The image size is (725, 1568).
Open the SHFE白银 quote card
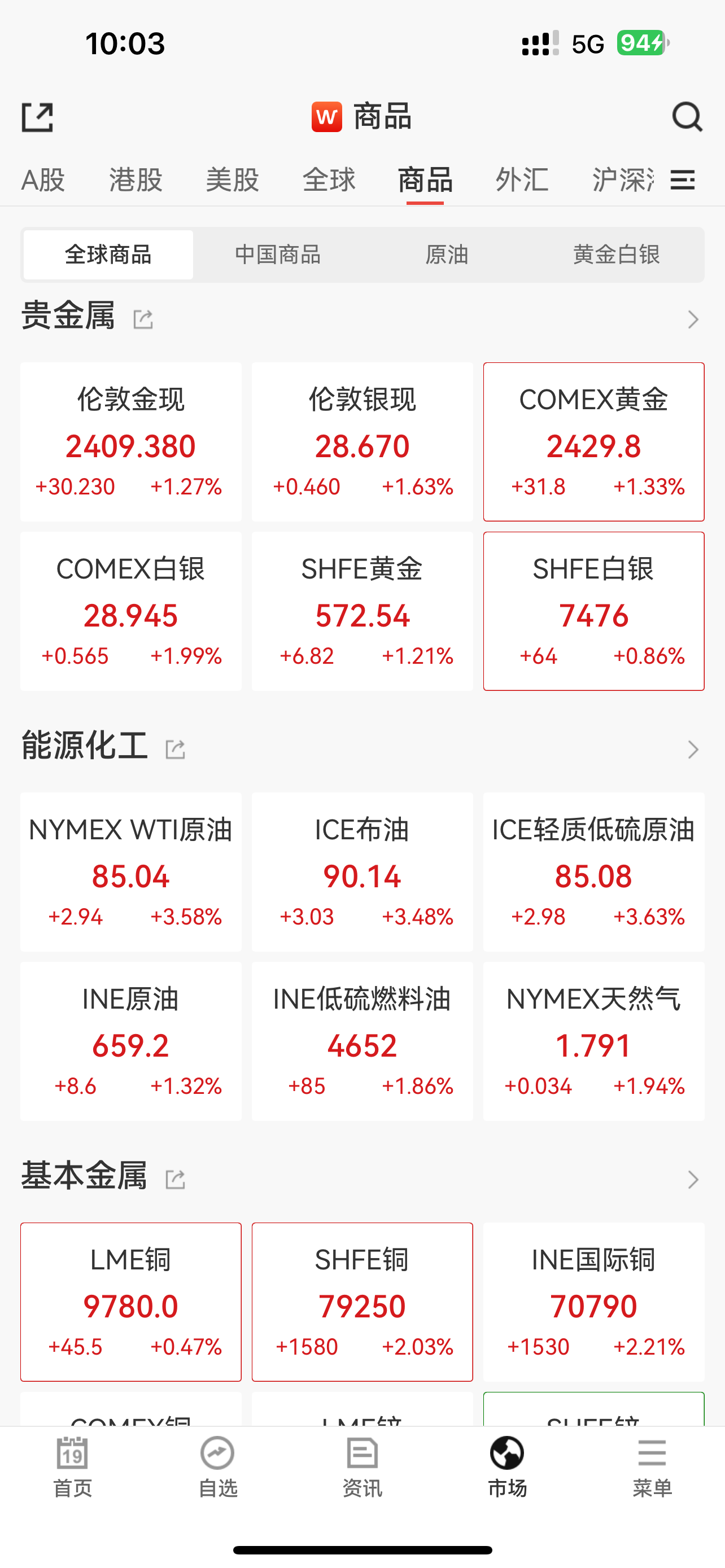point(593,611)
